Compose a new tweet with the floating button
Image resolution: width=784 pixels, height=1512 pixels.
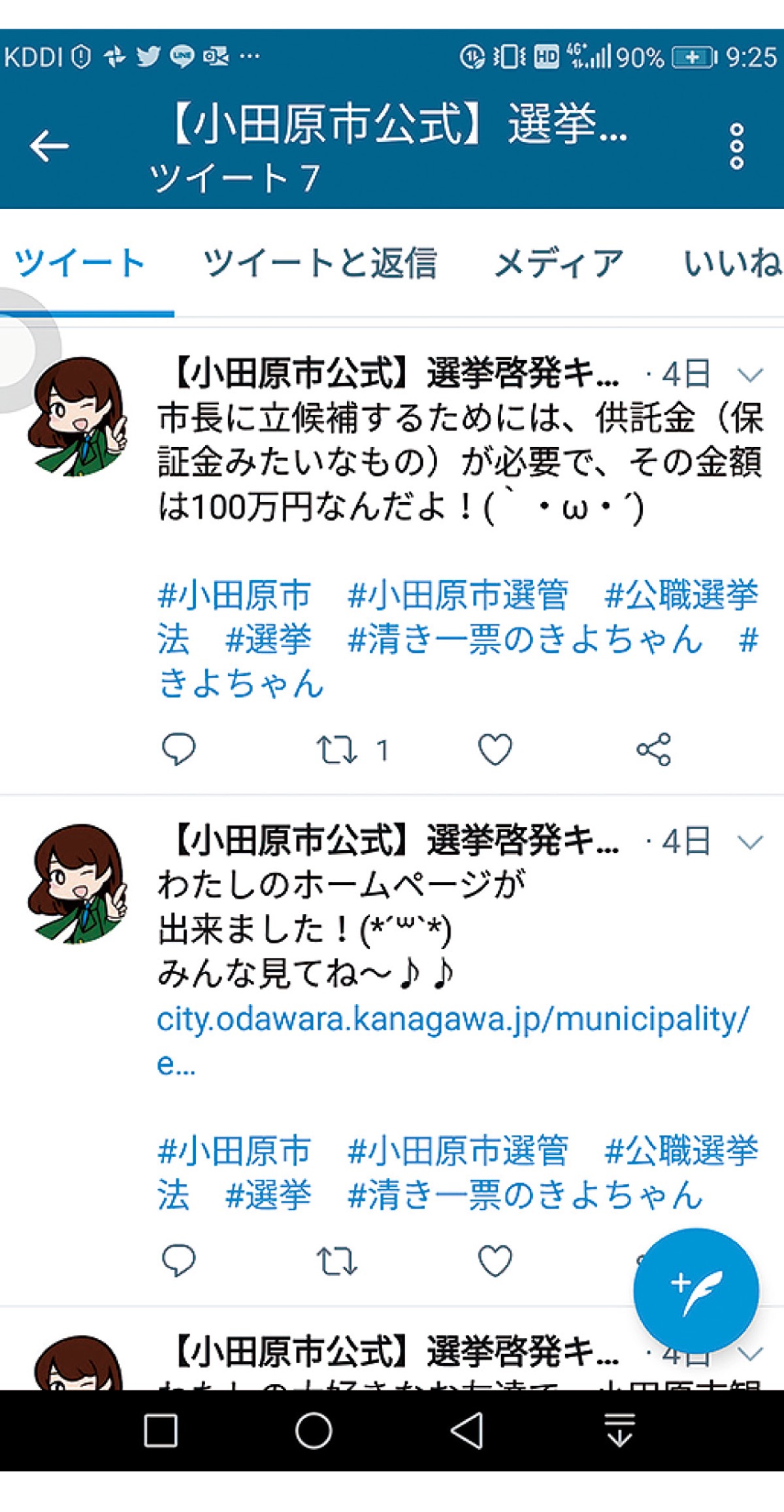point(696,1291)
